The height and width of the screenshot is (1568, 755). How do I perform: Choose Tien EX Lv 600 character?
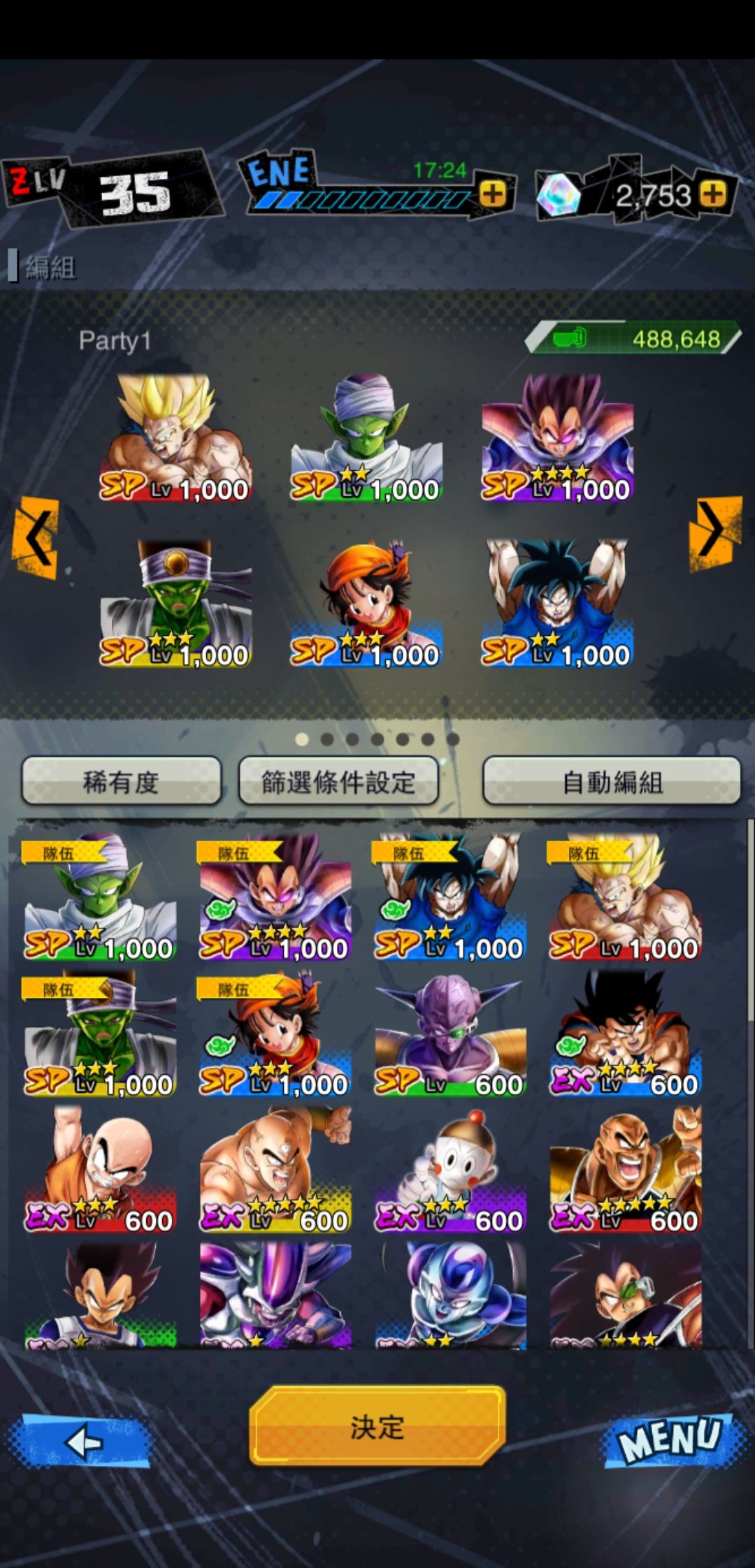click(x=275, y=1170)
